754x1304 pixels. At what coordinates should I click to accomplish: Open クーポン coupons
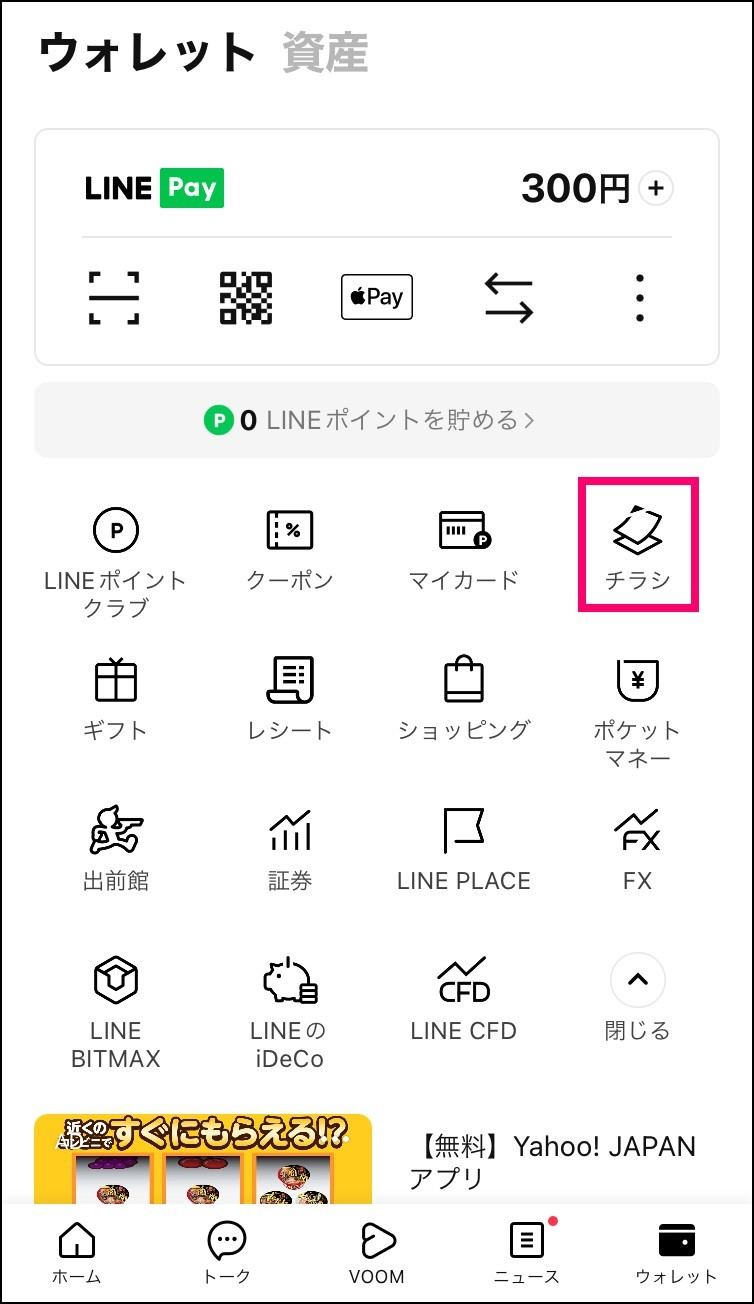(x=290, y=548)
